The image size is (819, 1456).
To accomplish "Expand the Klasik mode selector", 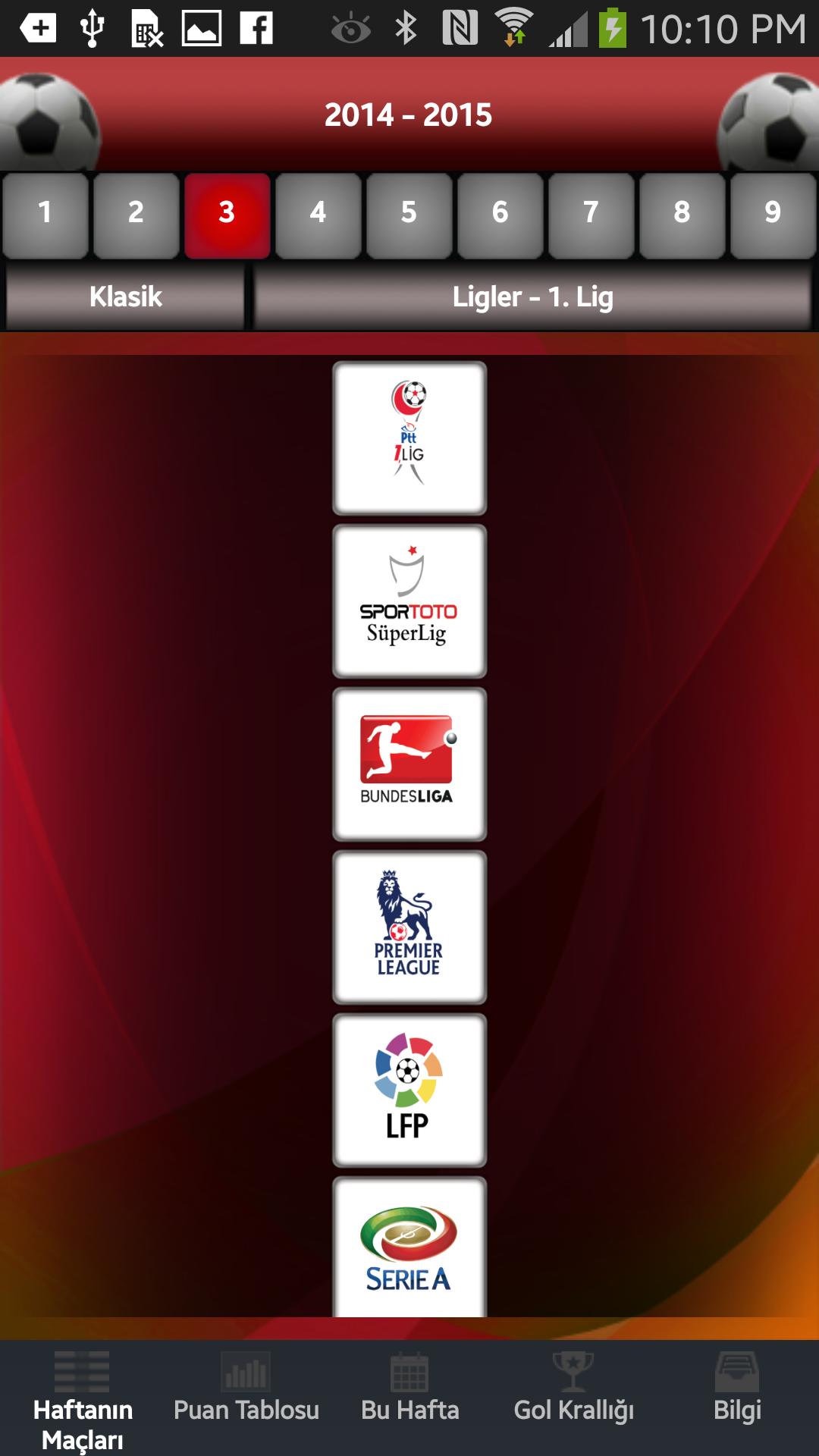I will (126, 297).
